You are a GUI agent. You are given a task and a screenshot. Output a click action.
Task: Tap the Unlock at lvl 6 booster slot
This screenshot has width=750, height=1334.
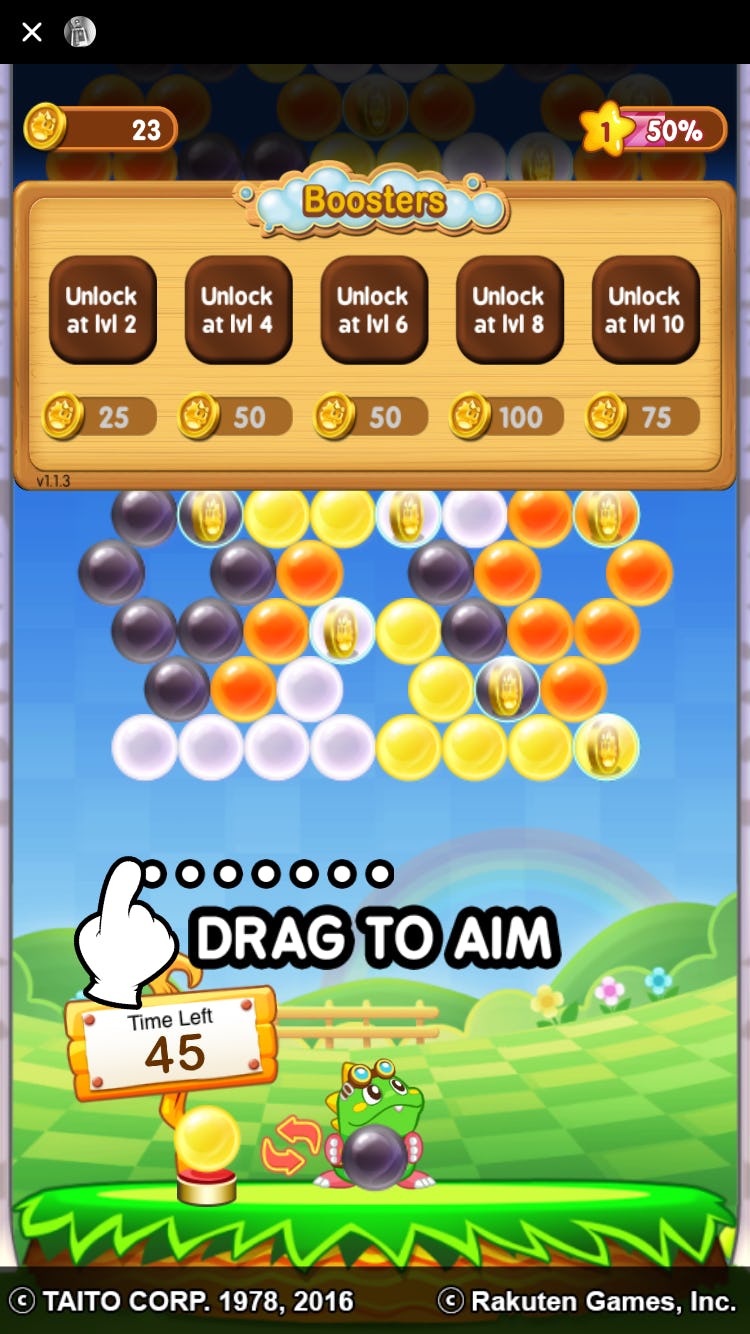pyautogui.click(x=373, y=308)
